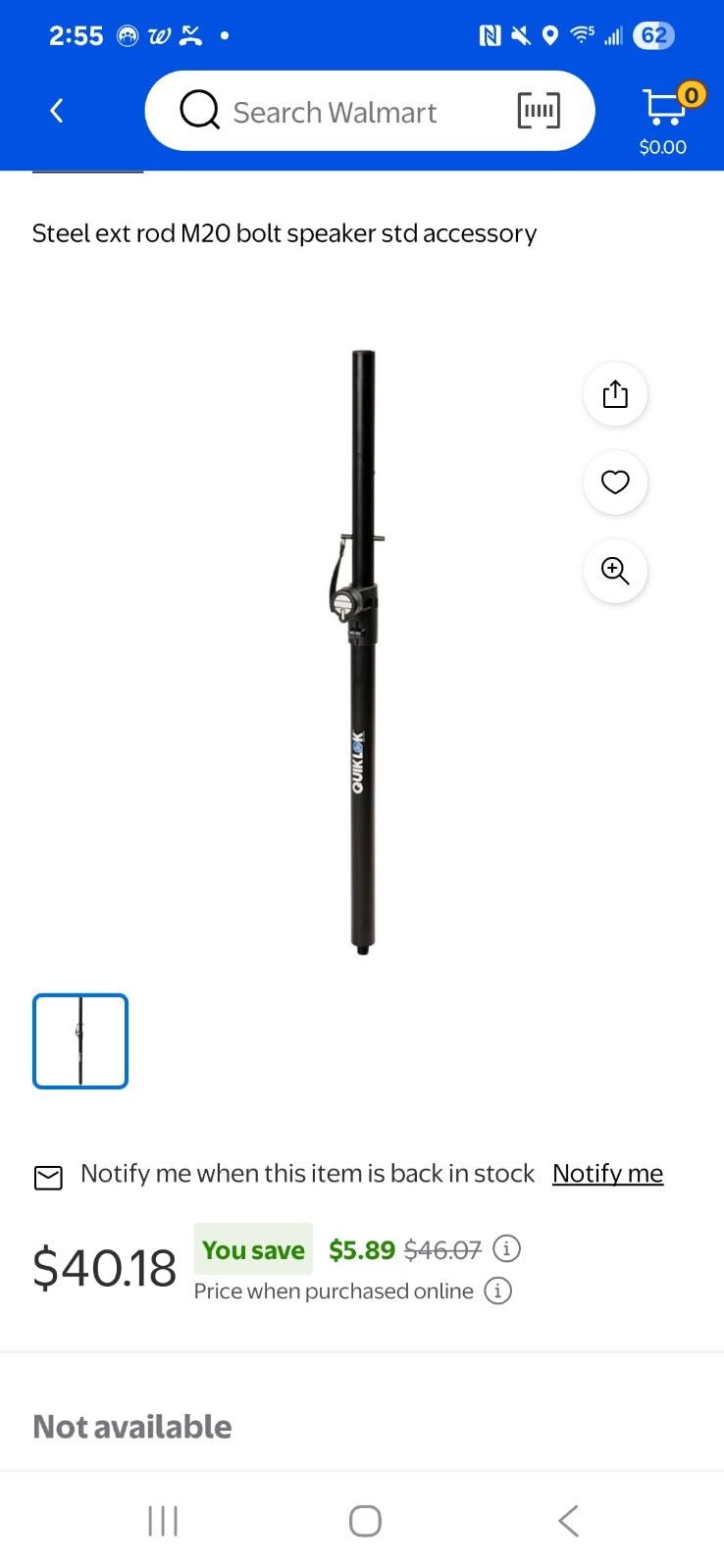Image resolution: width=724 pixels, height=1568 pixels.
Task: Scan a barcode from the search bar
Action: point(539,111)
